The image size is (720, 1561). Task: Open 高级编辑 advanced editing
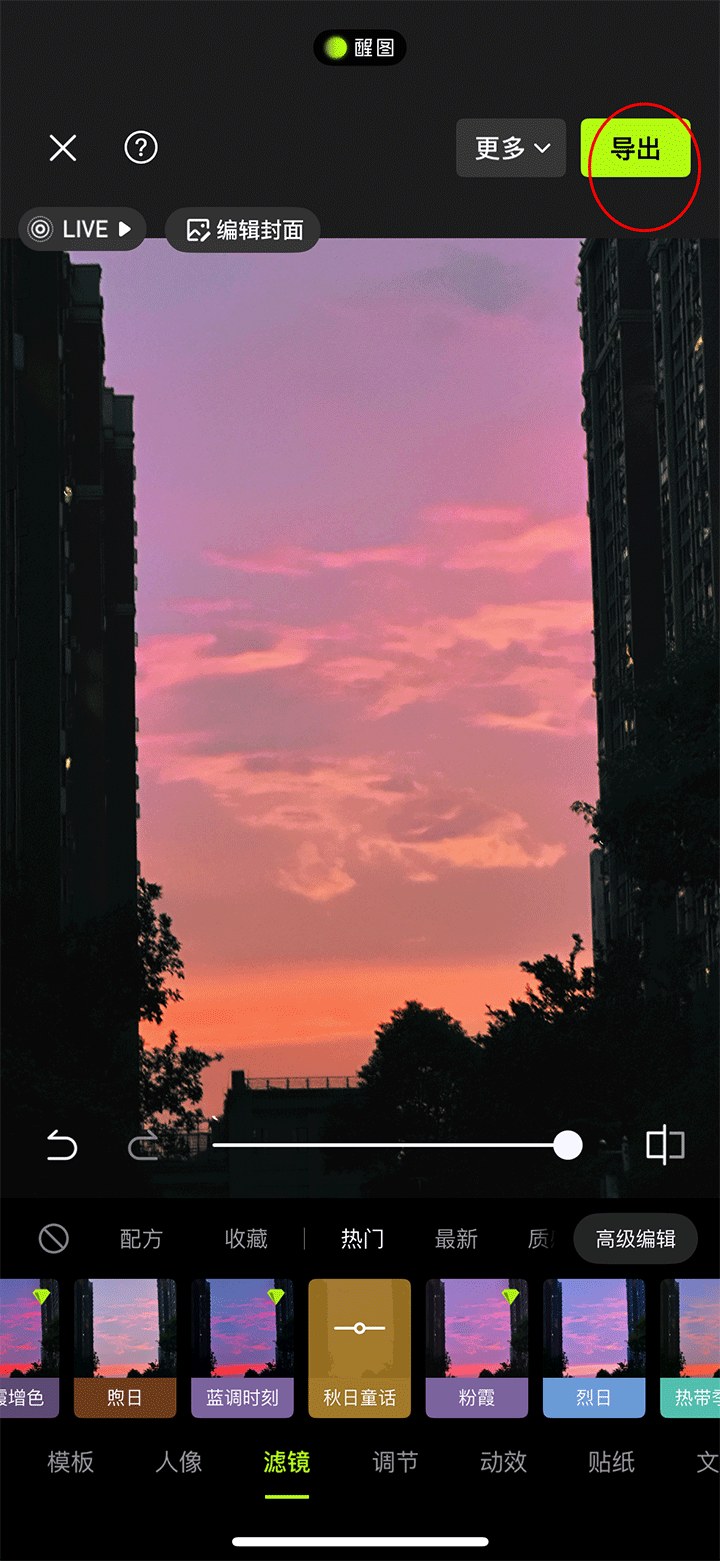coord(635,1239)
